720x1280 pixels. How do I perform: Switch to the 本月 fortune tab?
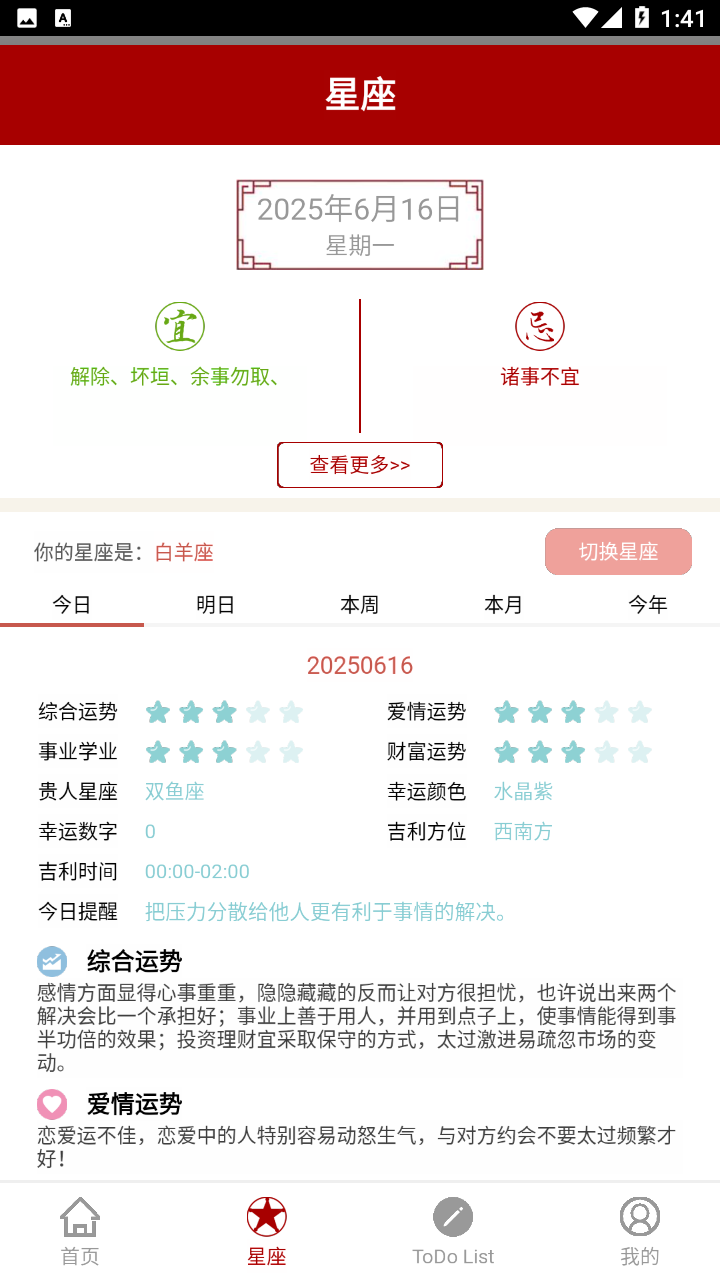[x=504, y=605]
